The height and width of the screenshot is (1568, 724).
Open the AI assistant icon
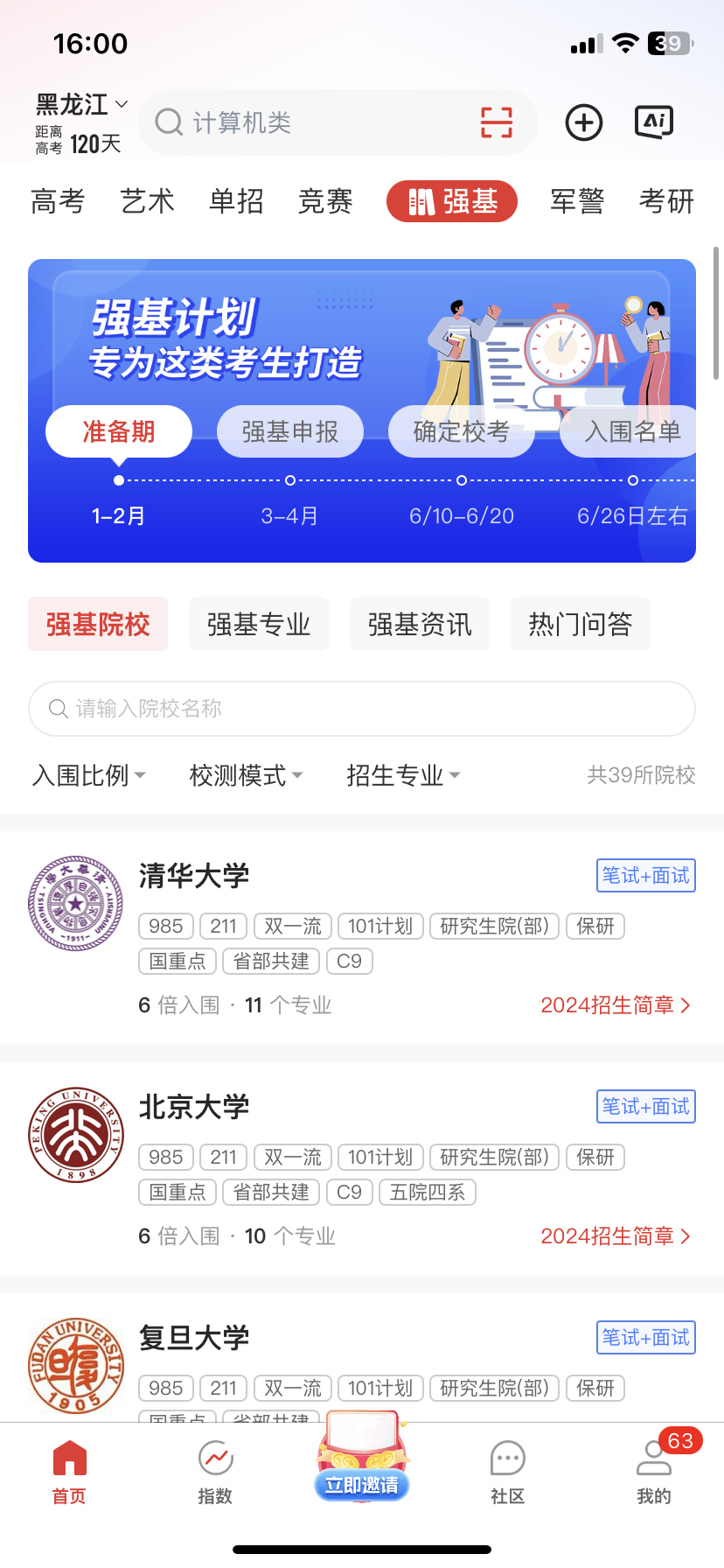point(654,122)
